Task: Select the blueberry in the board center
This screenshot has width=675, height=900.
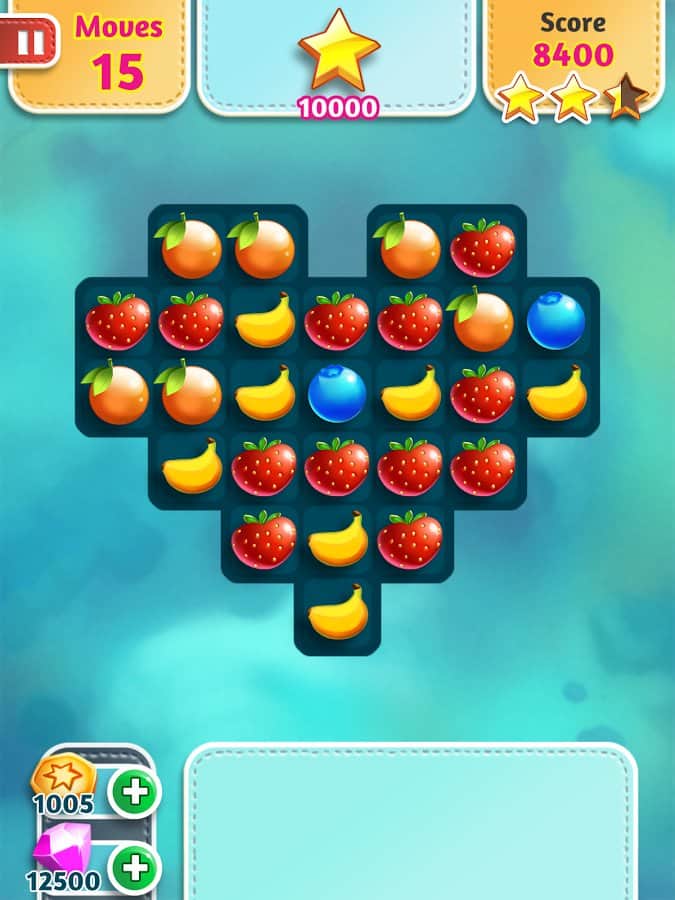Action: [x=337, y=394]
